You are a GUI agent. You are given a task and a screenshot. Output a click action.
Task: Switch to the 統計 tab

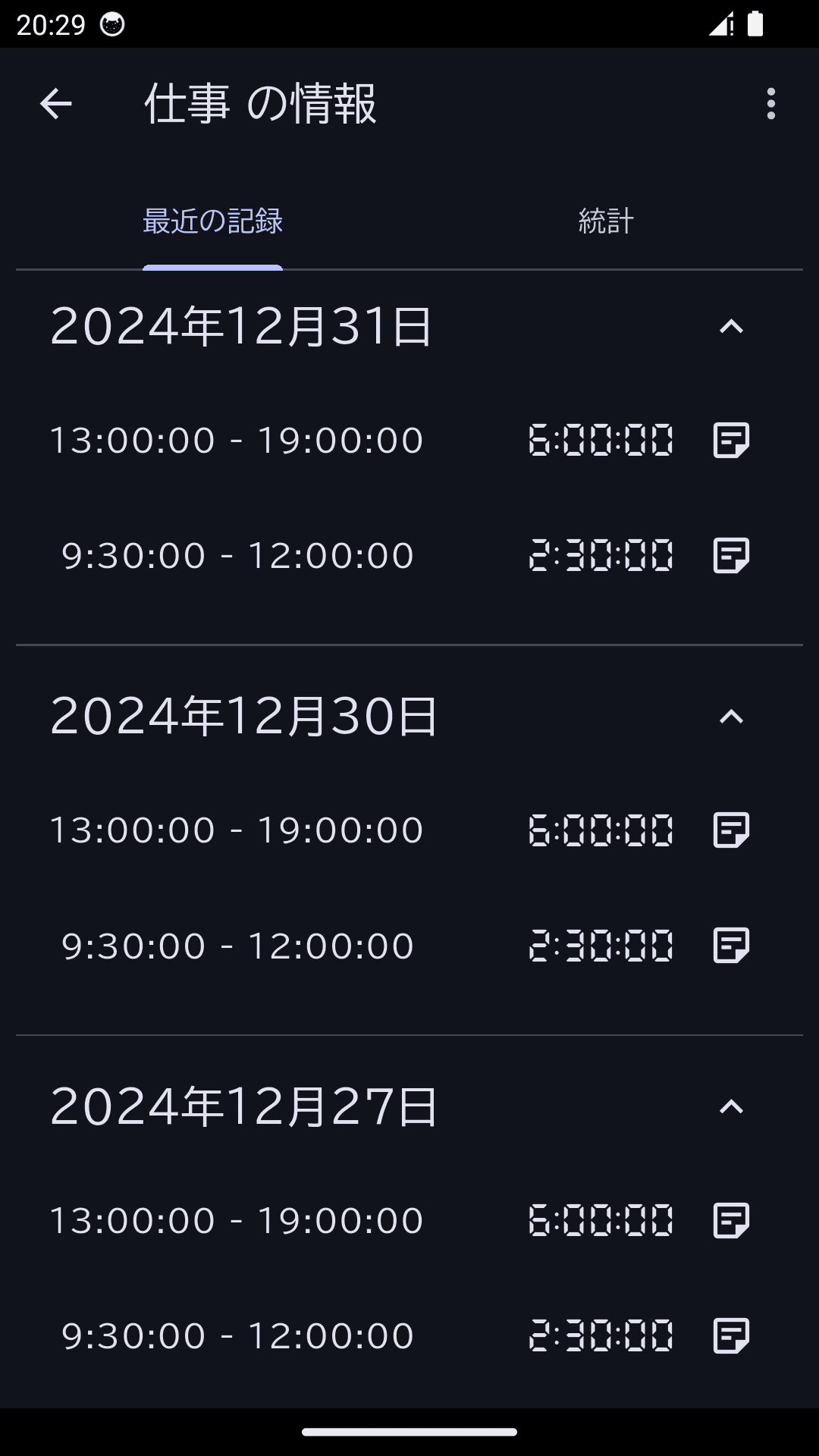pos(605,221)
